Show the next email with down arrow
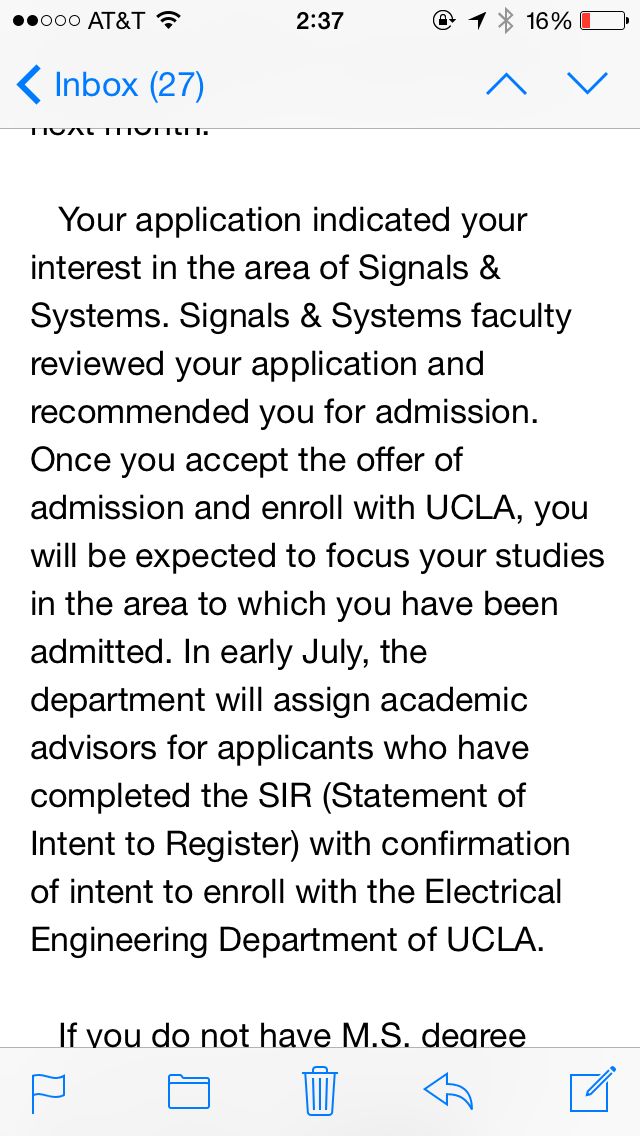The height and width of the screenshot is (1136, 640). [x=587, y=85]
